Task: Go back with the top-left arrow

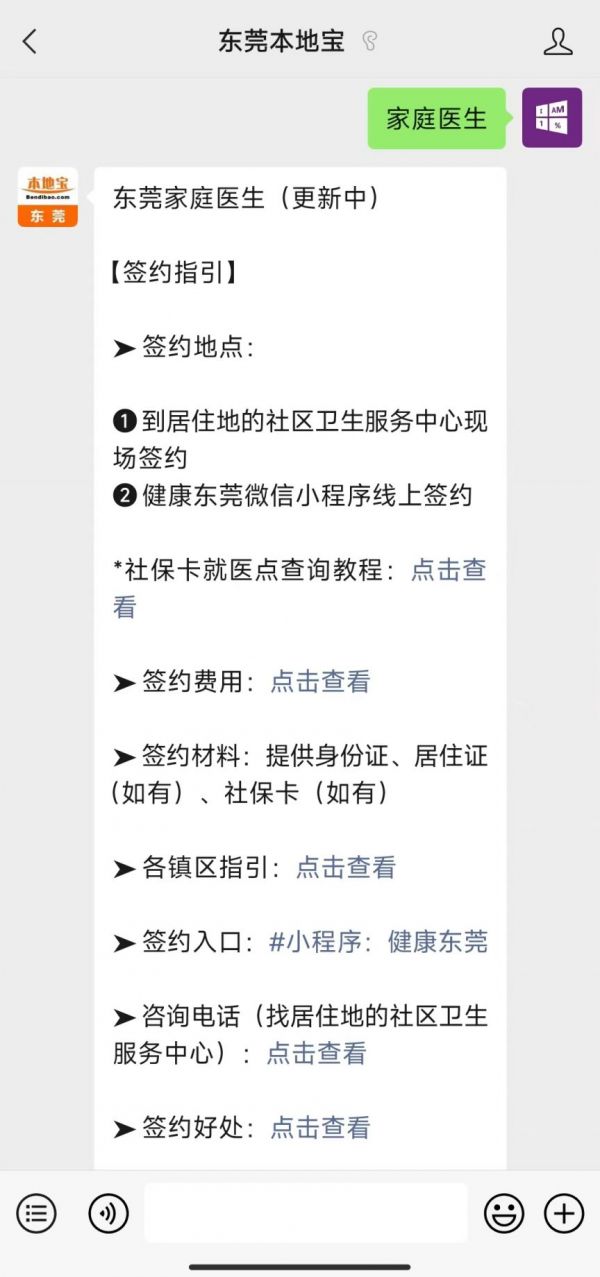Action: (x=29, y=41)
